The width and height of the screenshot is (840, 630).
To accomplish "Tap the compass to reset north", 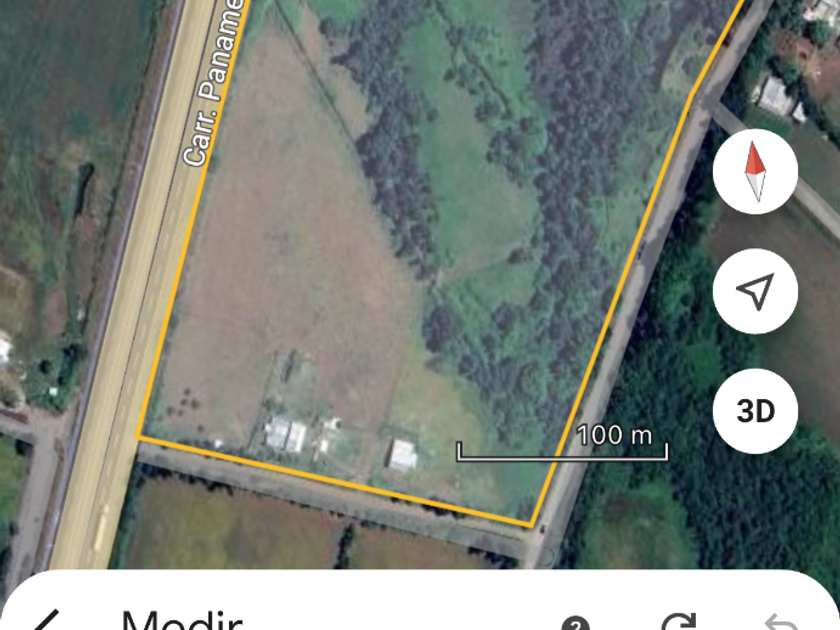I will (755, 171).
